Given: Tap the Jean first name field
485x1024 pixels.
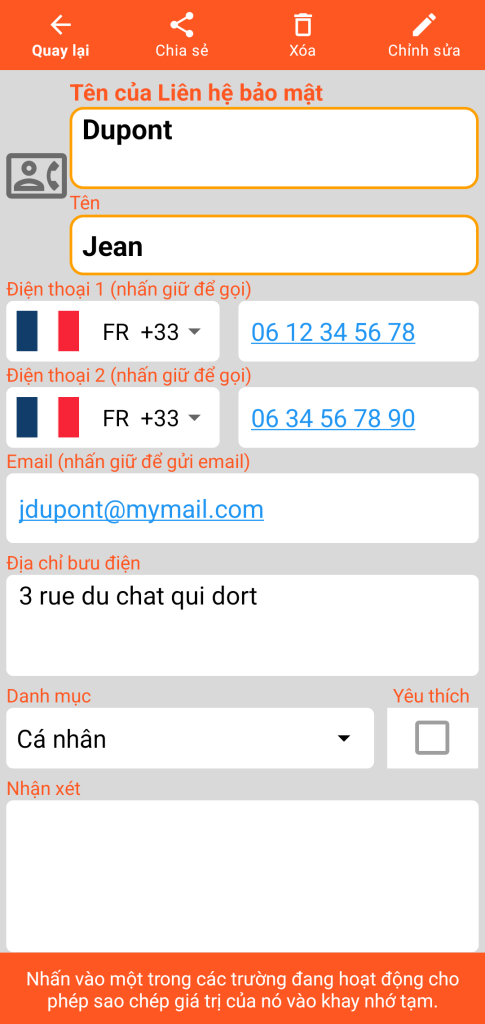Looking at the screenshot, I should coord(274,245).
